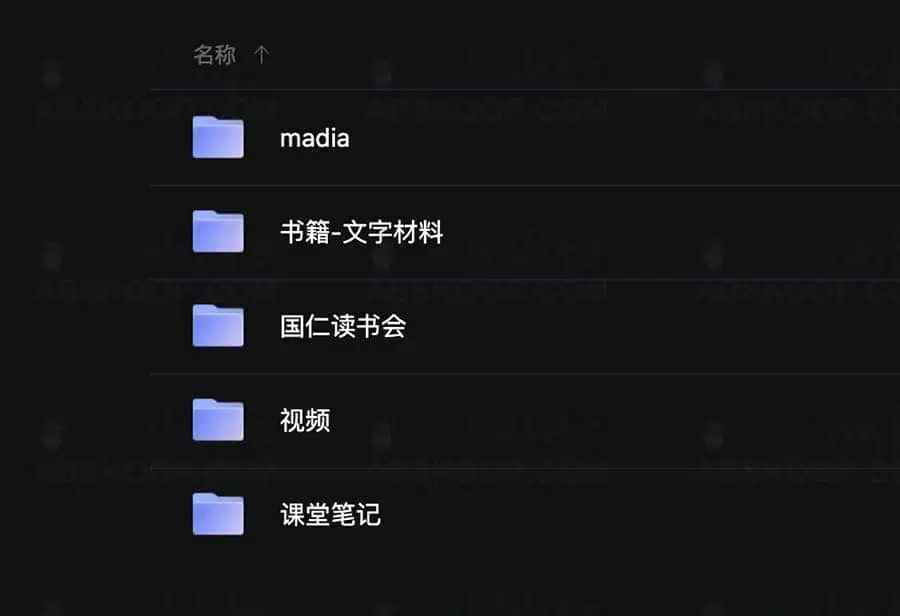
Task: Open the 视频 folder
Action: click(x=304, y=421)
